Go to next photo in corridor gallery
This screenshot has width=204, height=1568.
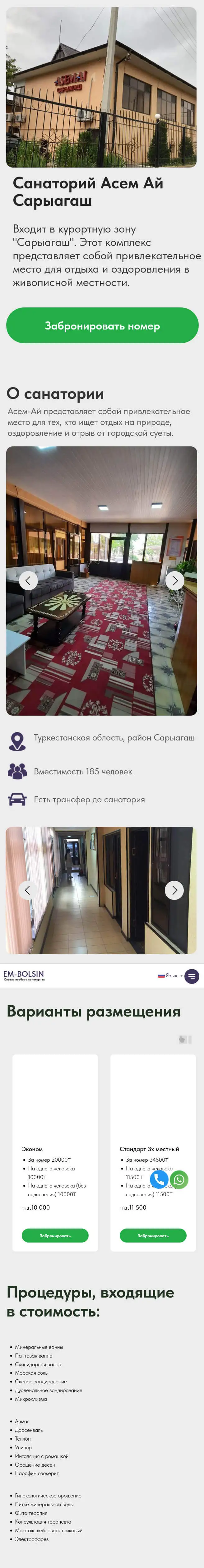pos(174,890)
